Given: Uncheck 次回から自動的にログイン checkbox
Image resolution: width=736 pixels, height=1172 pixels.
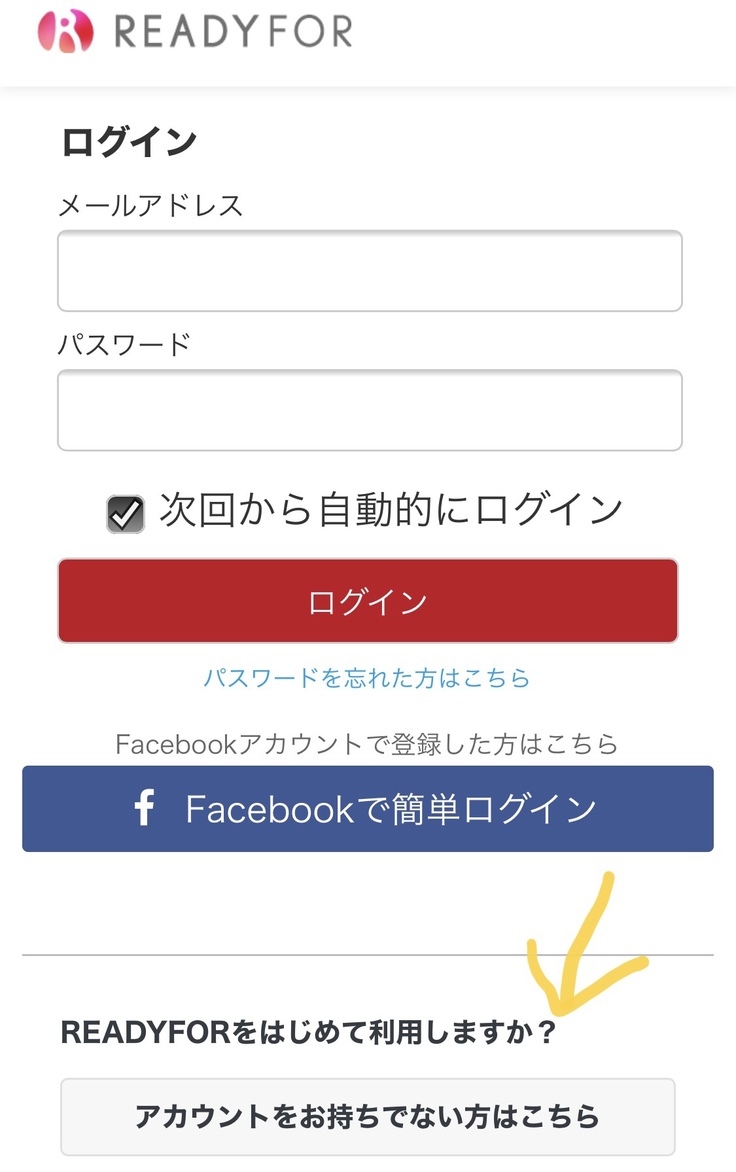Looking at the screenshot, I should (125, 514).
